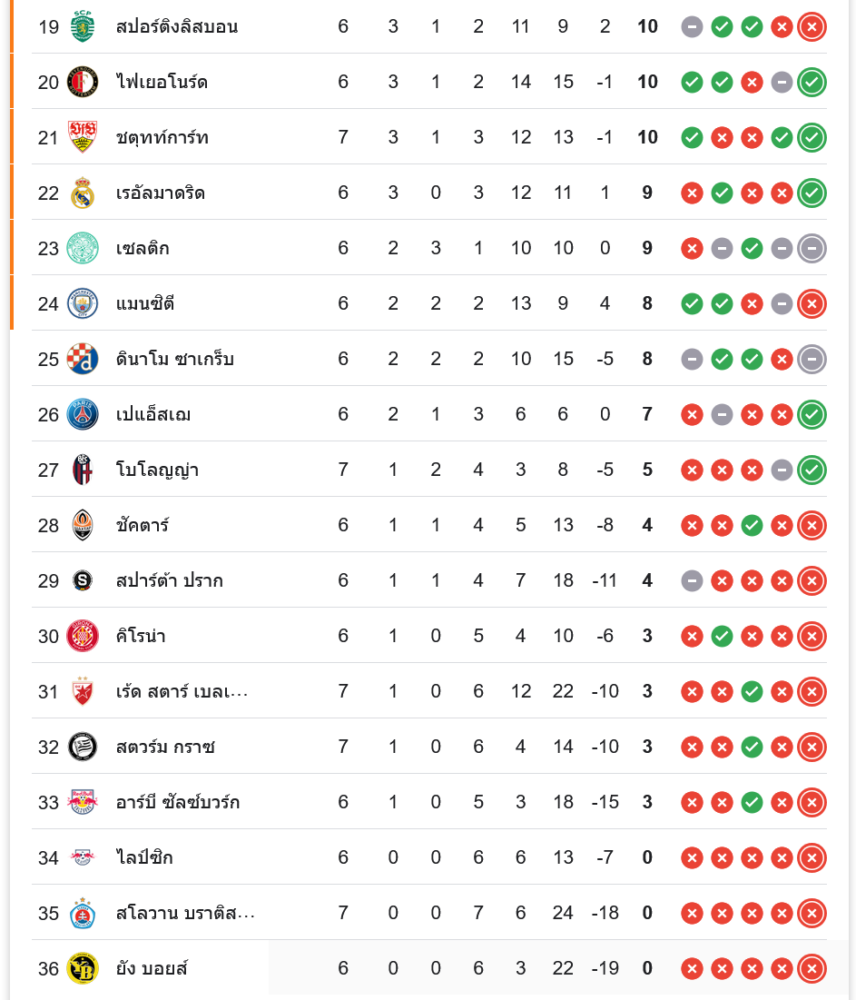
Task: View the เซลติก team row
Action: pos(143,248)
